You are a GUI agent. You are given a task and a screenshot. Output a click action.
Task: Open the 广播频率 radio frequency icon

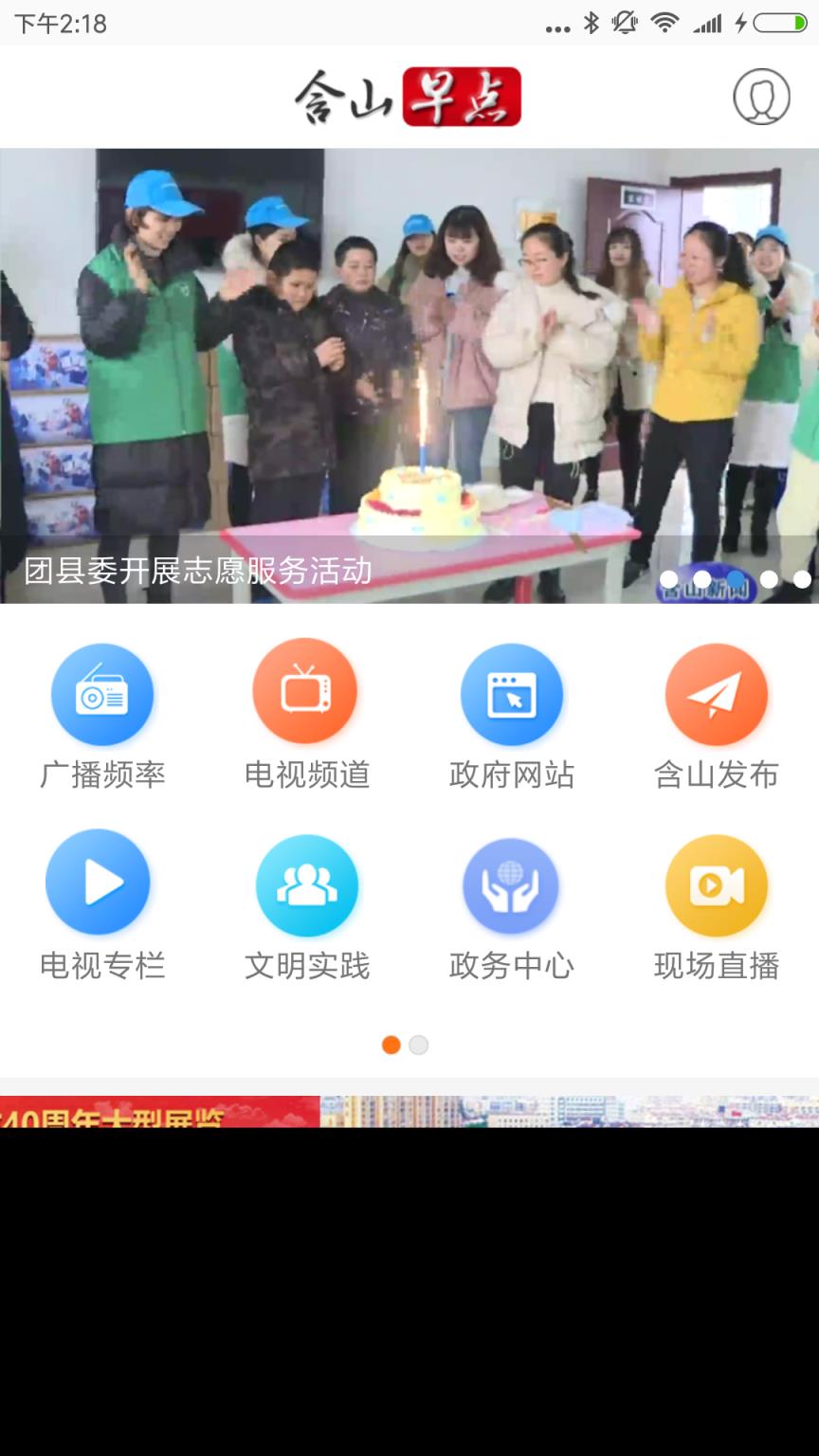point(101,694)
